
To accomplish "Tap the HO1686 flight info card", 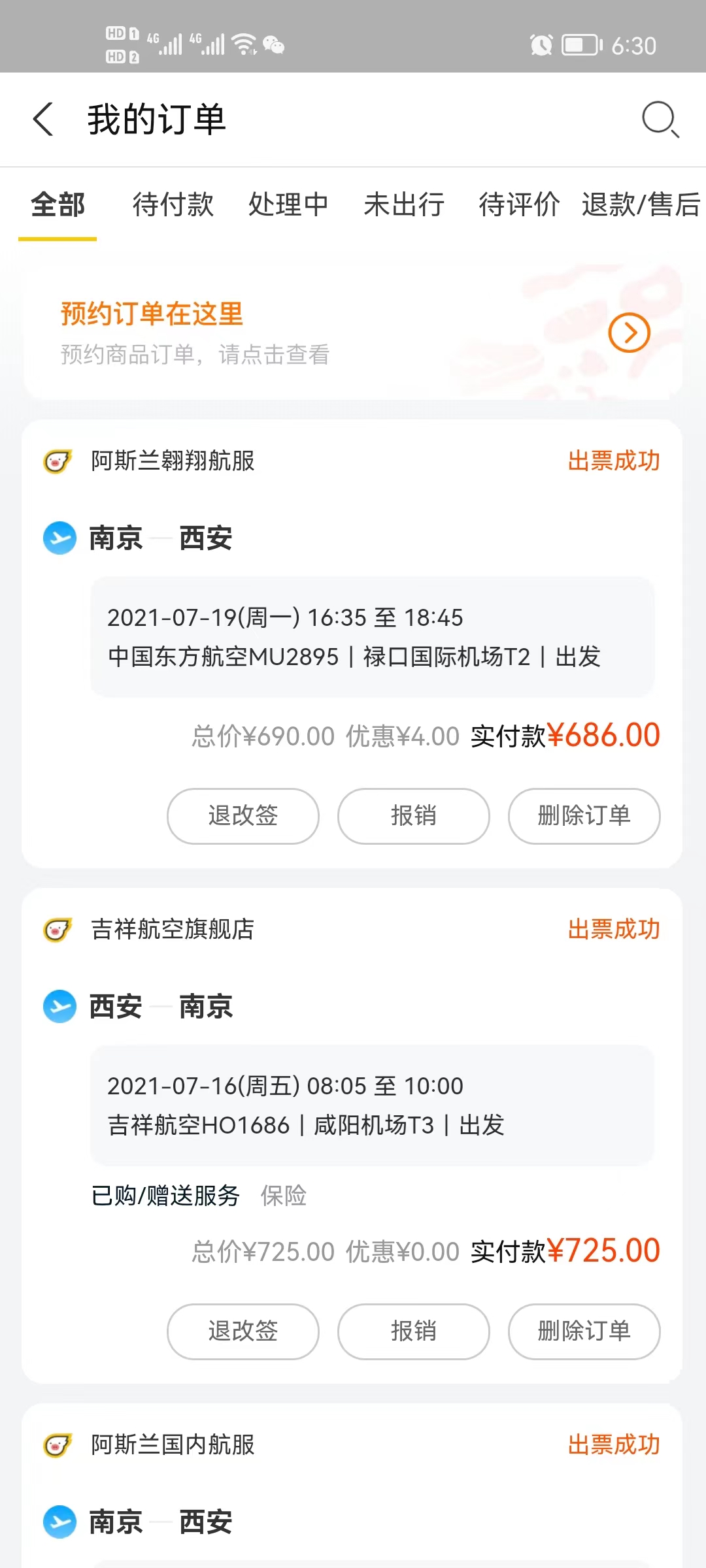I will pyautogui.click(x=373, y=1104).
